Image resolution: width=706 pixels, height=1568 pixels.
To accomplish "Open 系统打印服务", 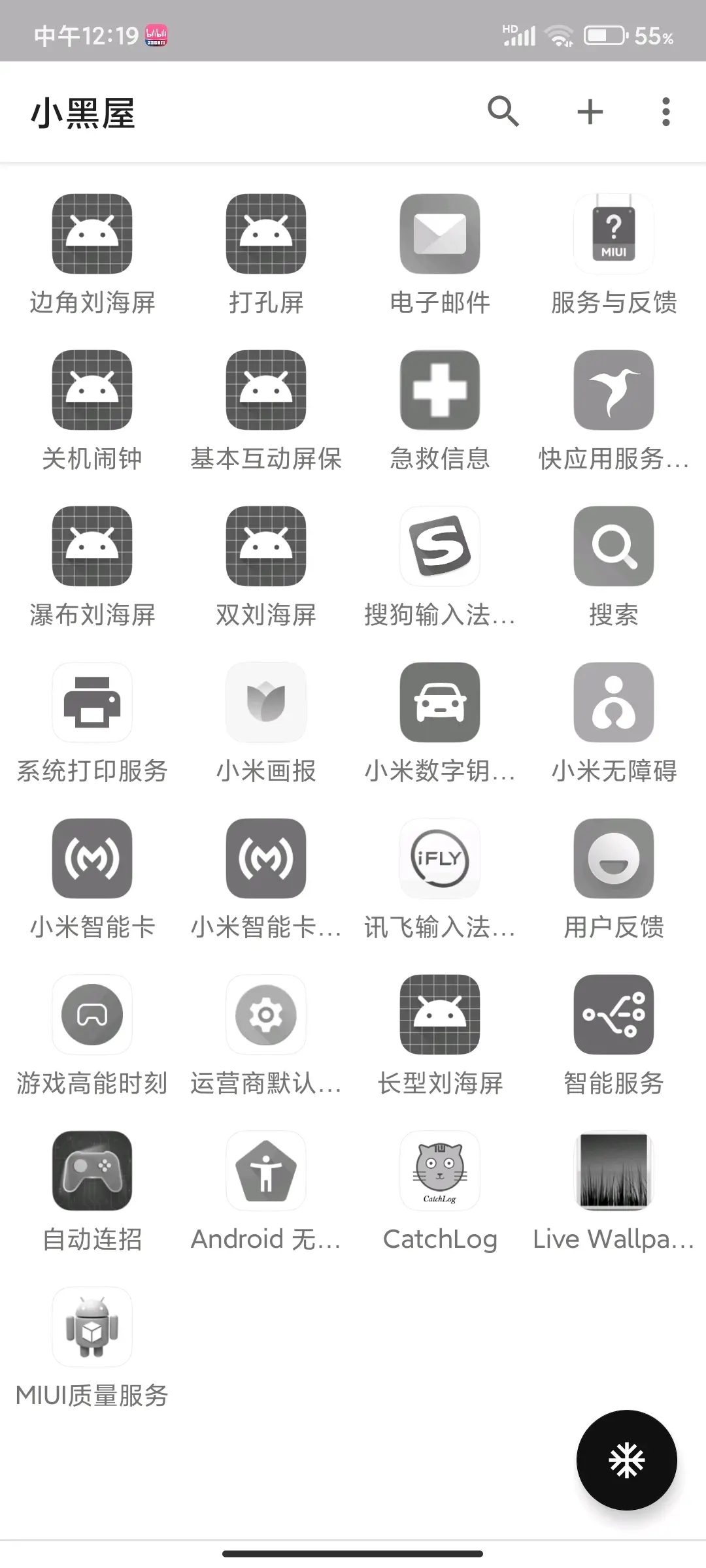I will coord(92,702).
